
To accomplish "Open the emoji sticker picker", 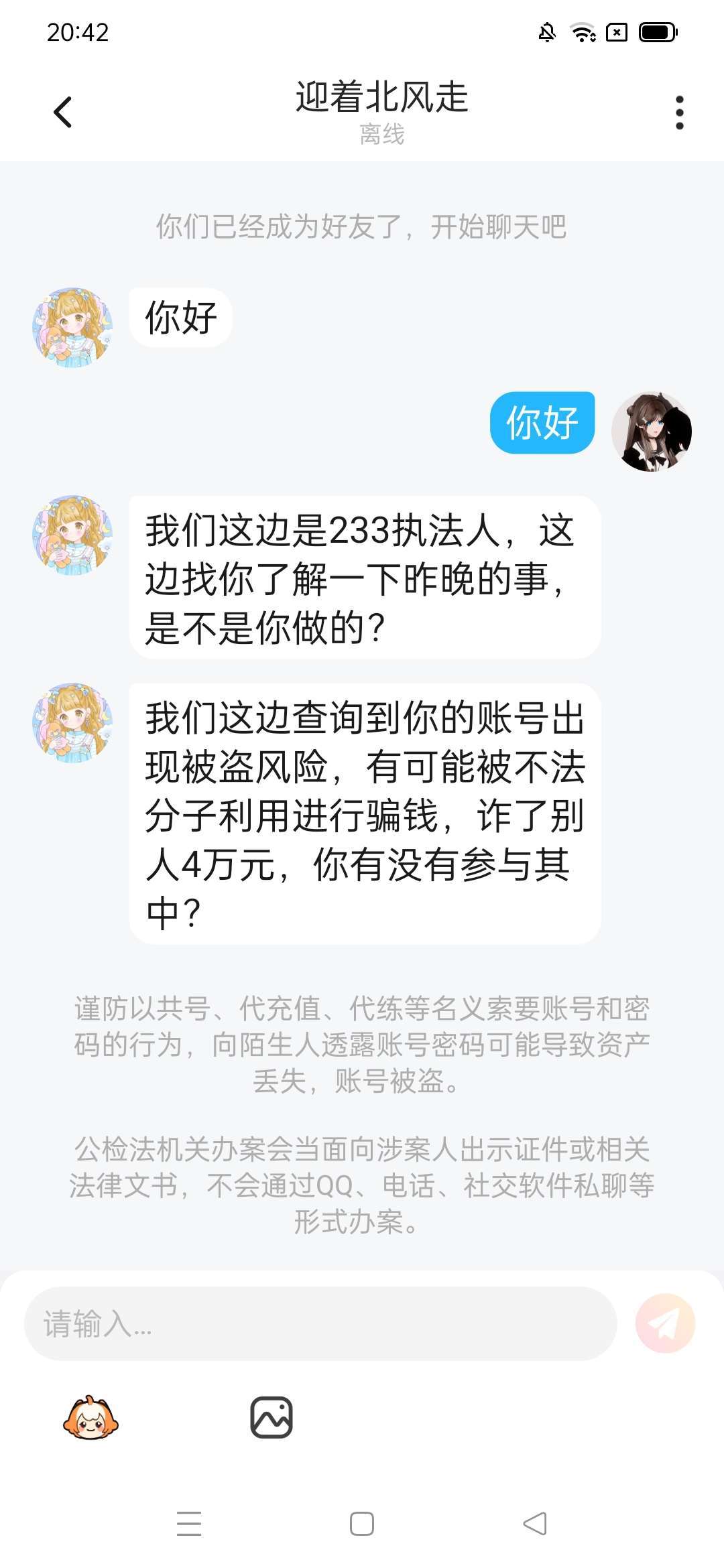I will click(90, 1417).
